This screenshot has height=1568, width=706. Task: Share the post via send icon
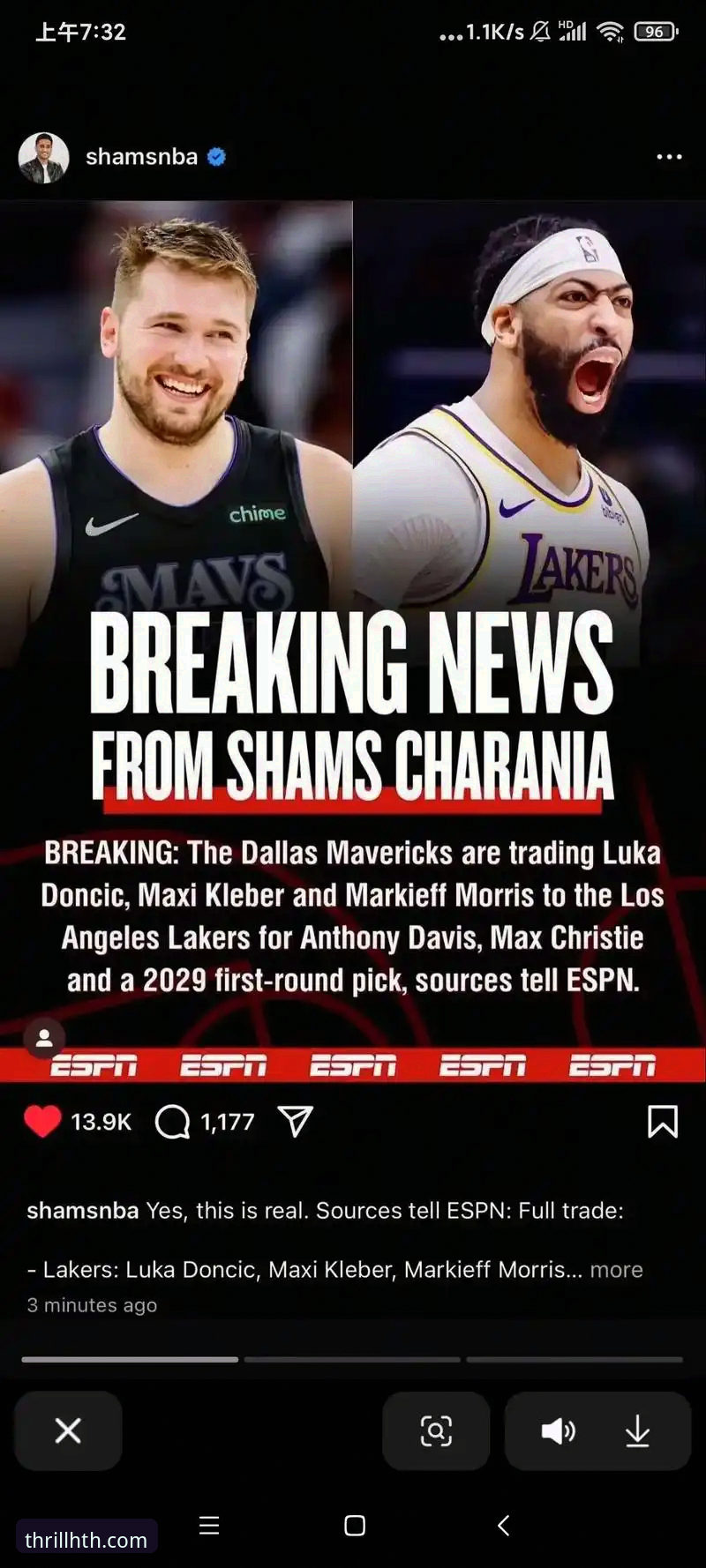[x=296, y=1121]
